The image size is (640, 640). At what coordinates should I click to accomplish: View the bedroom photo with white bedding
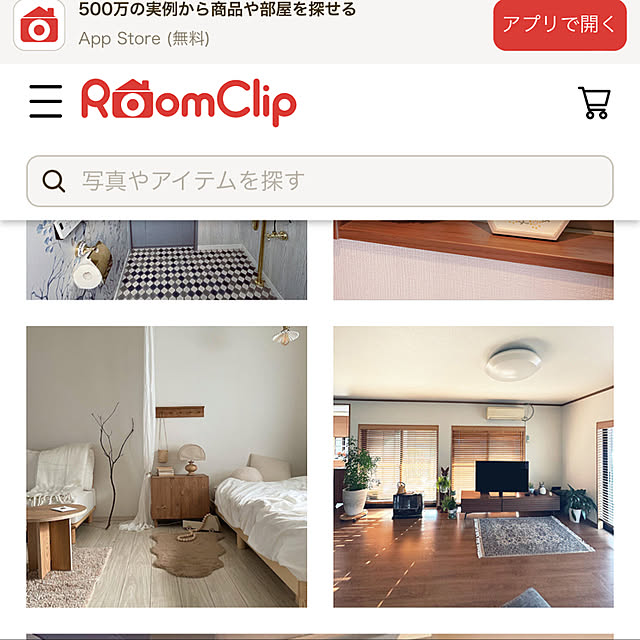click(167, 466)
